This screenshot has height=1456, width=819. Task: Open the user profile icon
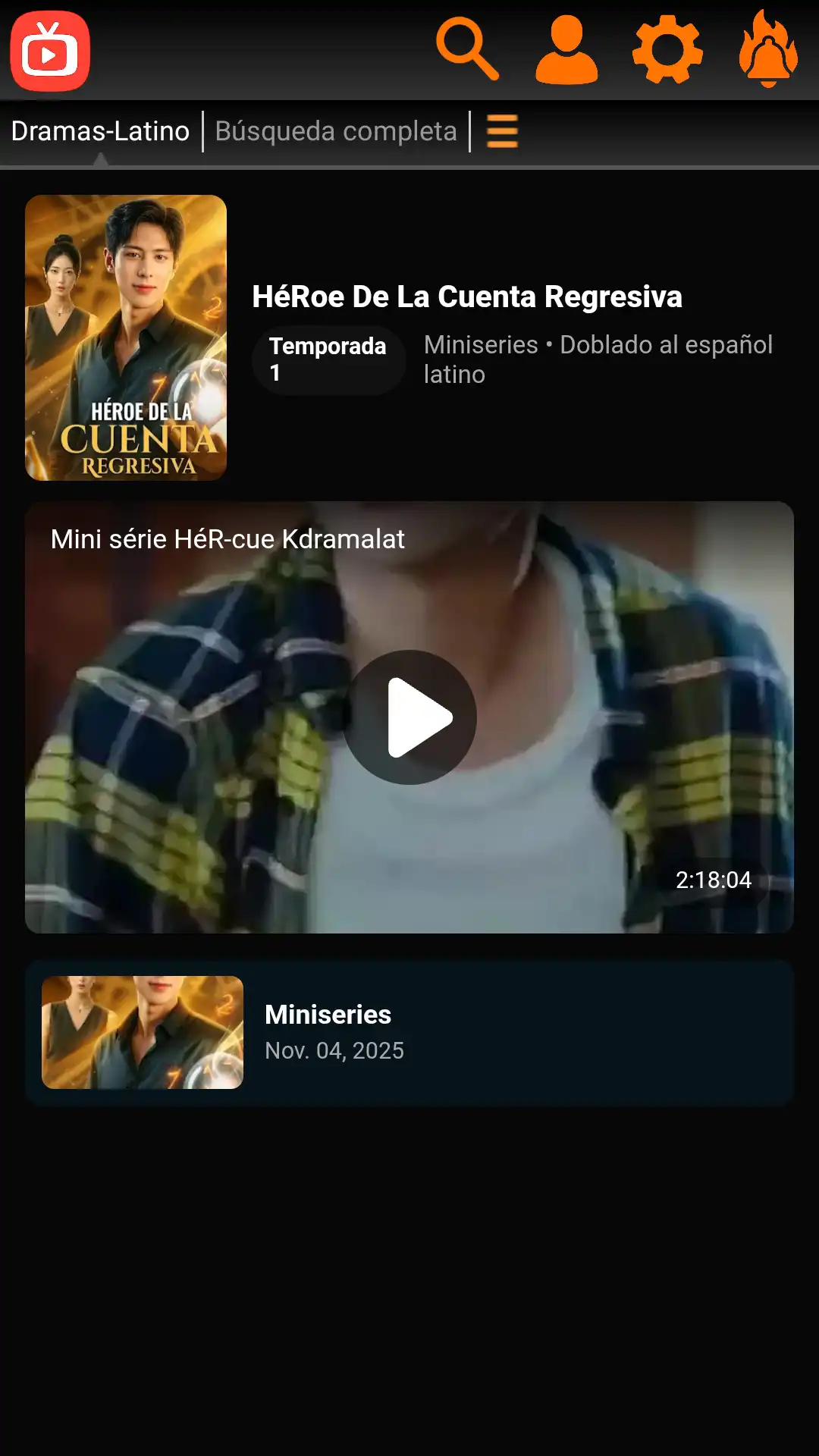pyautogui.click(x=566, y=50)
